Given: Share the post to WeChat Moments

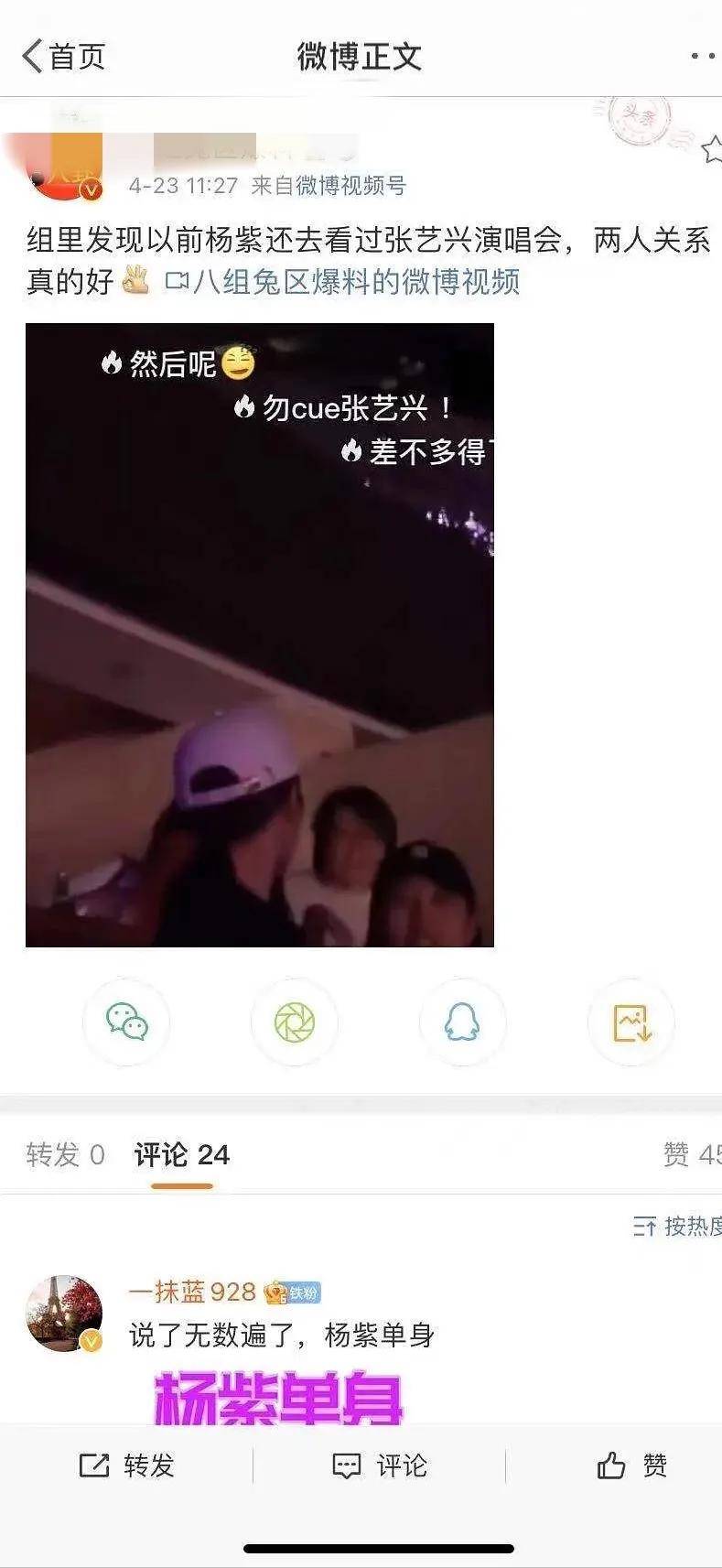Looking at the screenshot, I should point(295,1022).
